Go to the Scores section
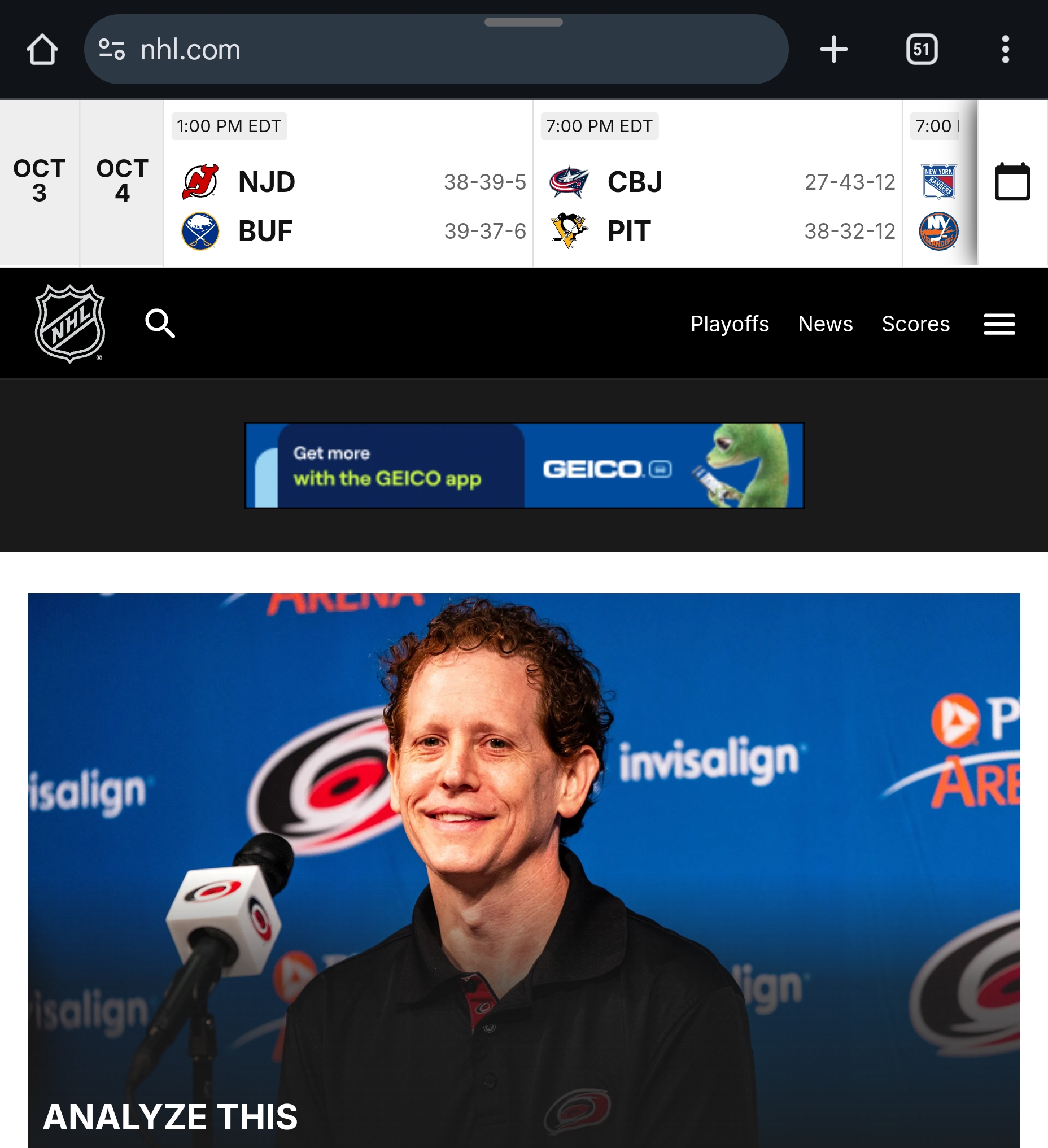 pyautogui.click(x=915, y=324)
